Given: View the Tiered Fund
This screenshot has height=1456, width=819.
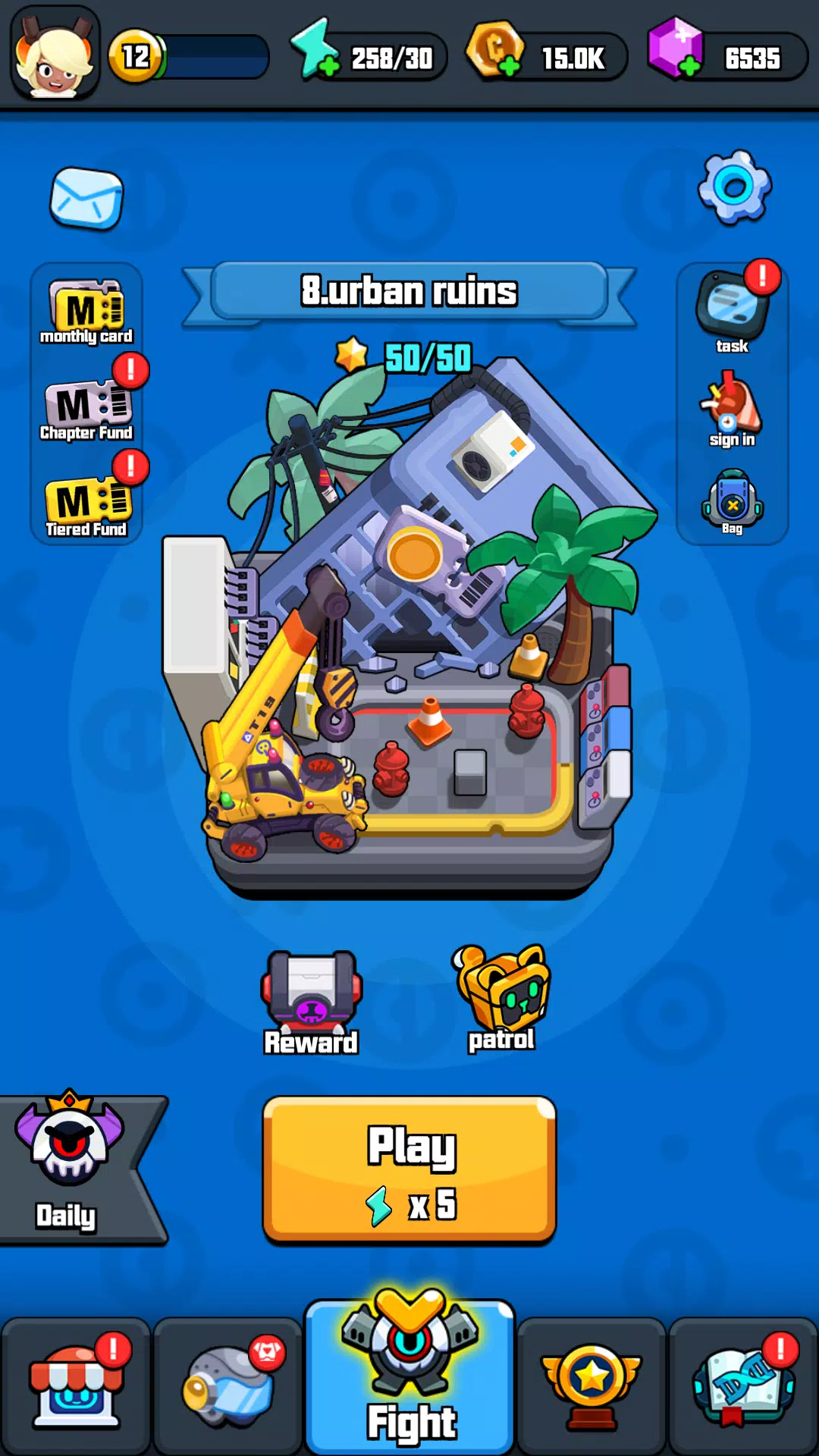Looking at the screenshot, I should pos(86,507).
